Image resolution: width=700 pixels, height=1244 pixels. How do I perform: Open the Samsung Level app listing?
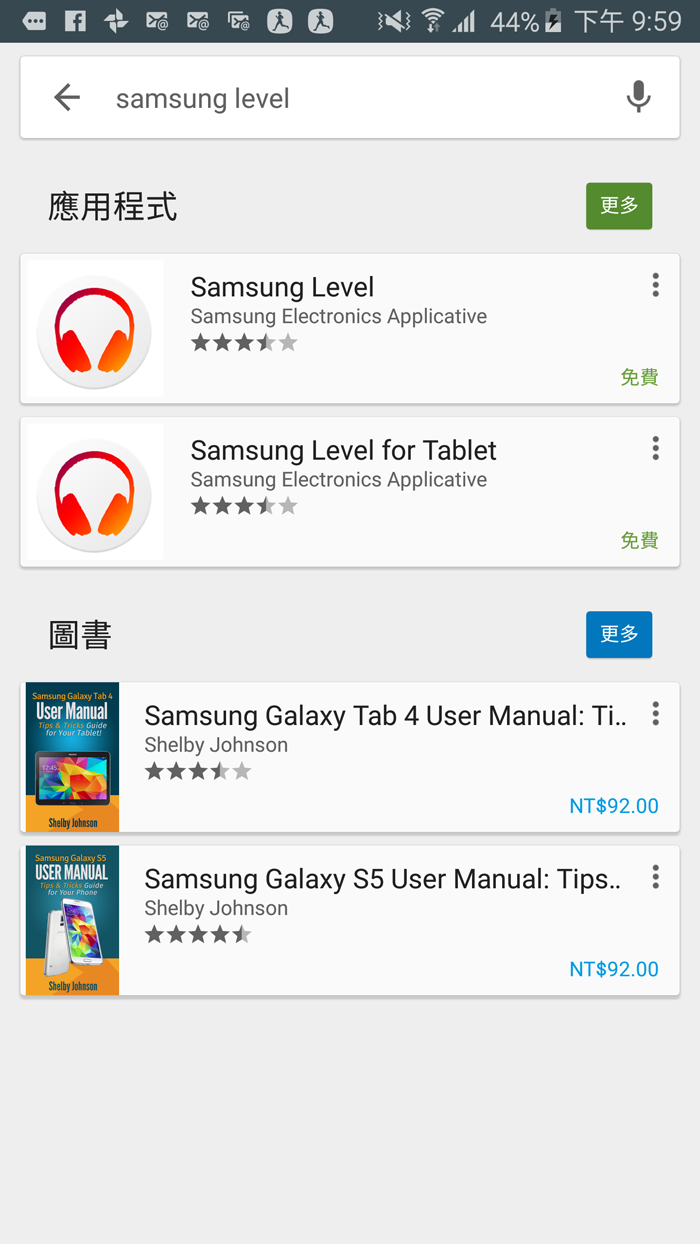click(x=350, y=329)
